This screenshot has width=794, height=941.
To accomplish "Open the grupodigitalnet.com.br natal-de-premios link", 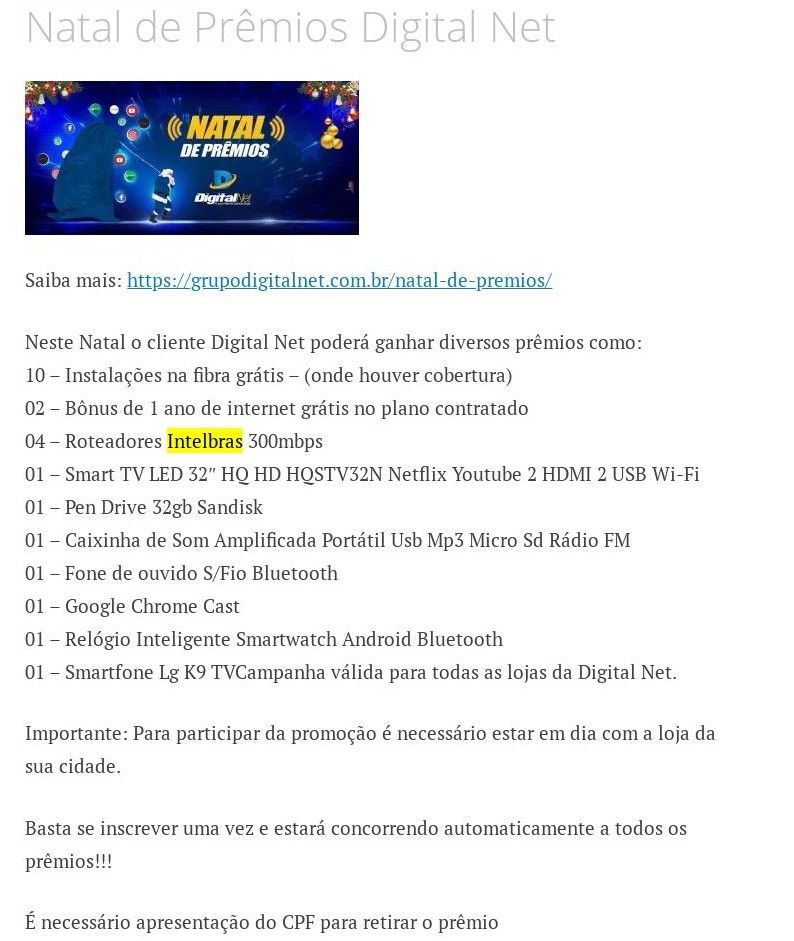I will pyautogui.click(x=339, y=280).
